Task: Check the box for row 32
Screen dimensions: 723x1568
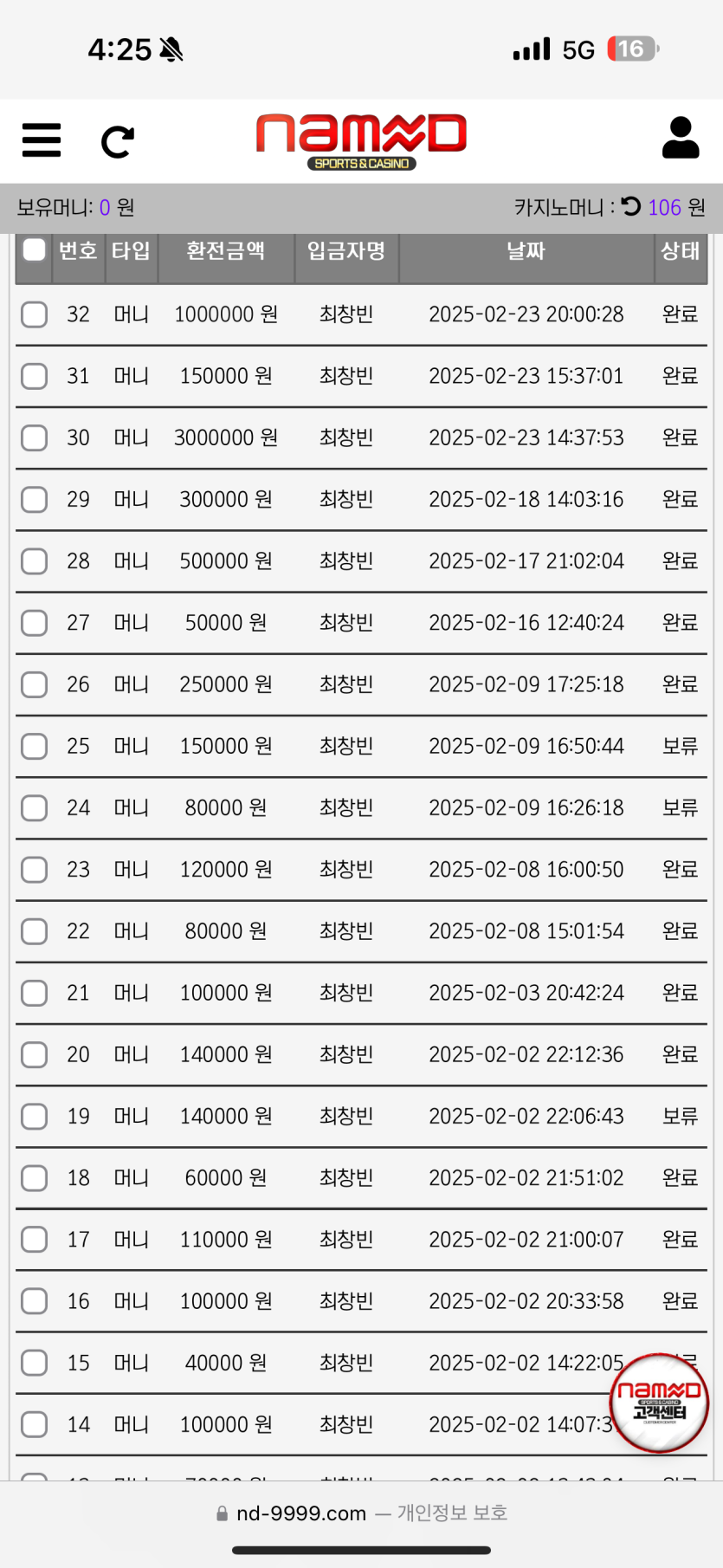Action: coord(35,314)
